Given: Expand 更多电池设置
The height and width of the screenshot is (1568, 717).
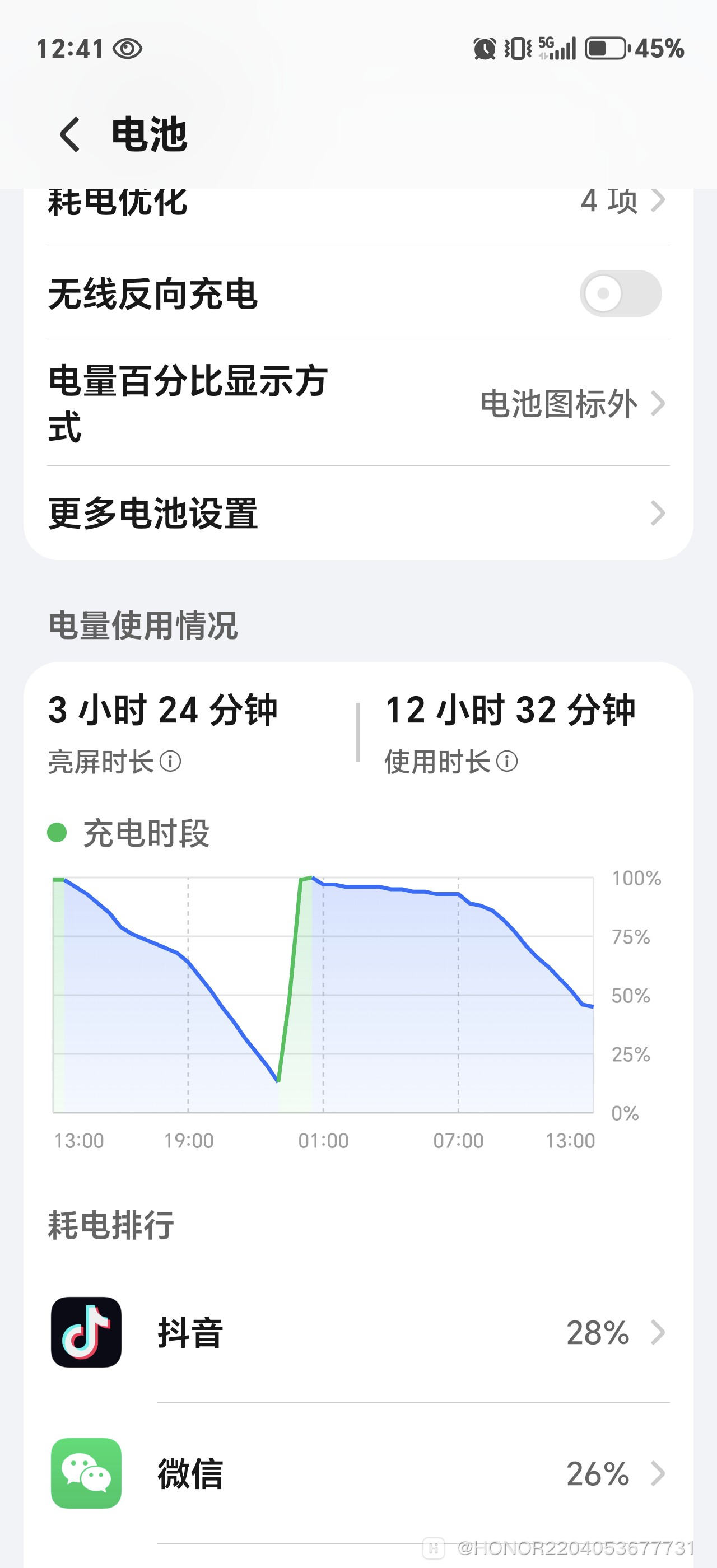Looking at the screenshot, I should point(359,514).
